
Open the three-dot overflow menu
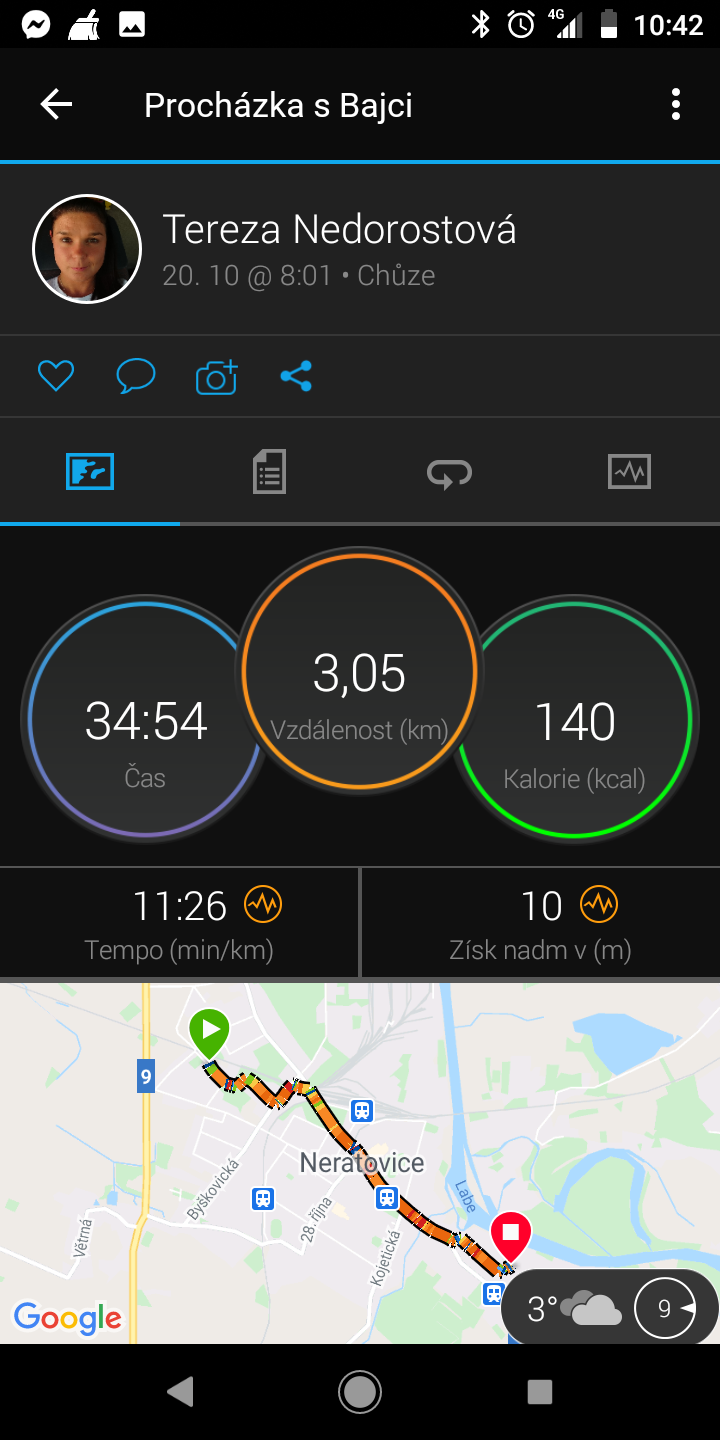(x=676, y=105)
